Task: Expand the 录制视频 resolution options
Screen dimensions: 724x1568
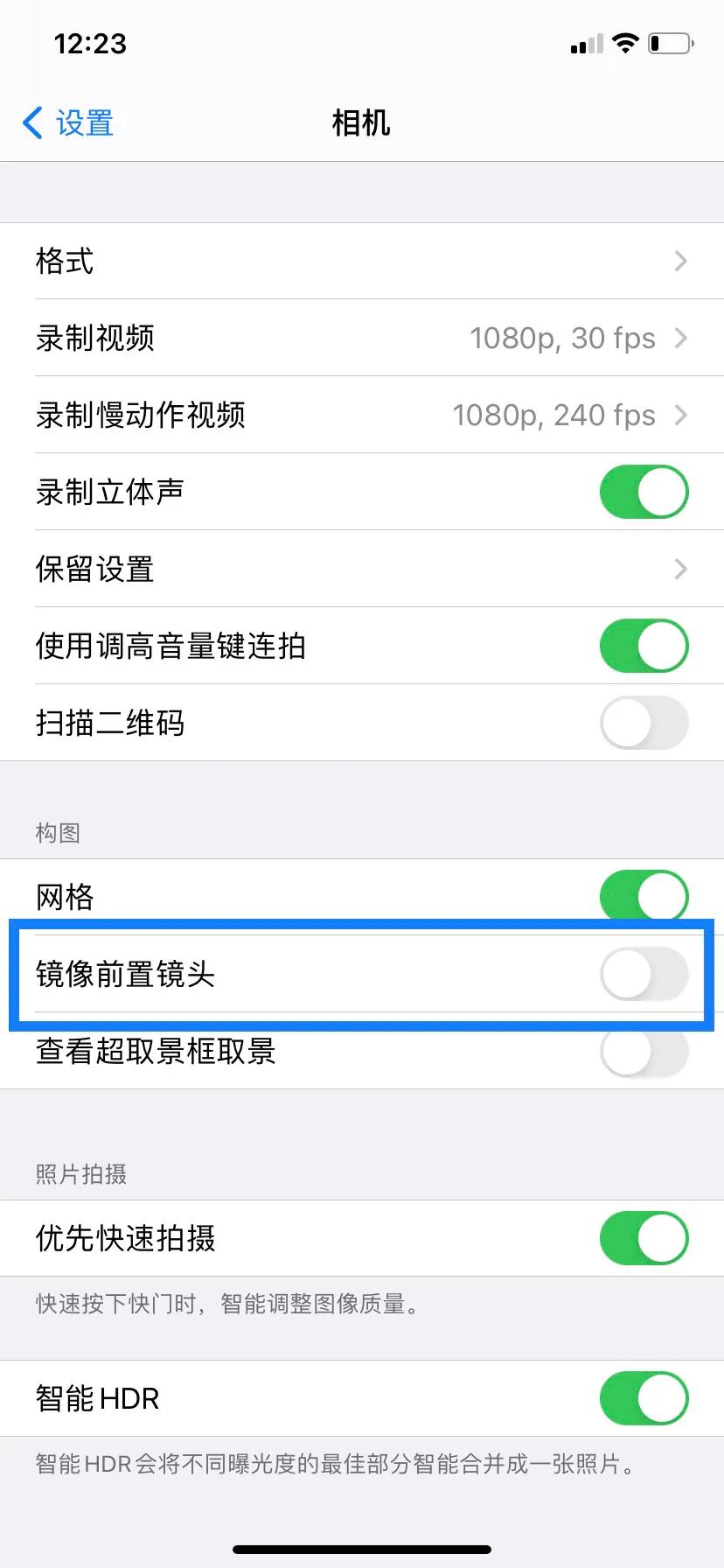Action: tap(362, 338)
